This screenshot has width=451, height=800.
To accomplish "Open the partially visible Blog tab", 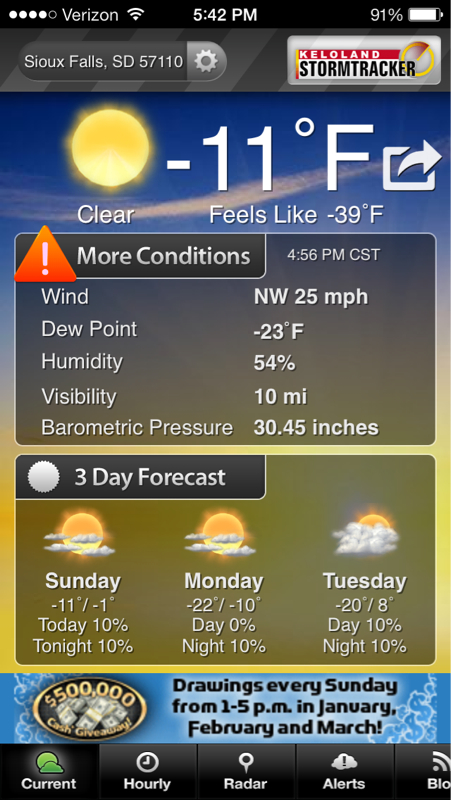I will pos(423,771).
